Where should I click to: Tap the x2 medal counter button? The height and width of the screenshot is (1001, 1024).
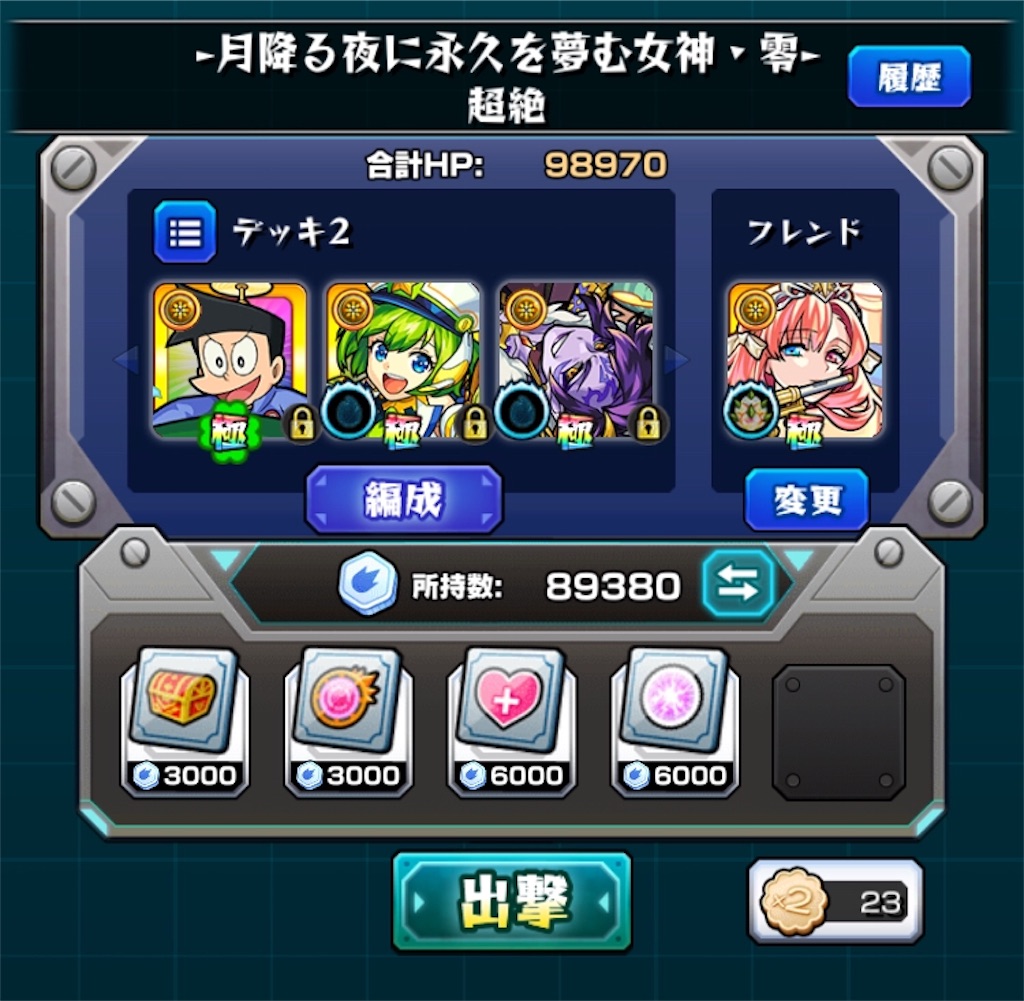point(836,901)
